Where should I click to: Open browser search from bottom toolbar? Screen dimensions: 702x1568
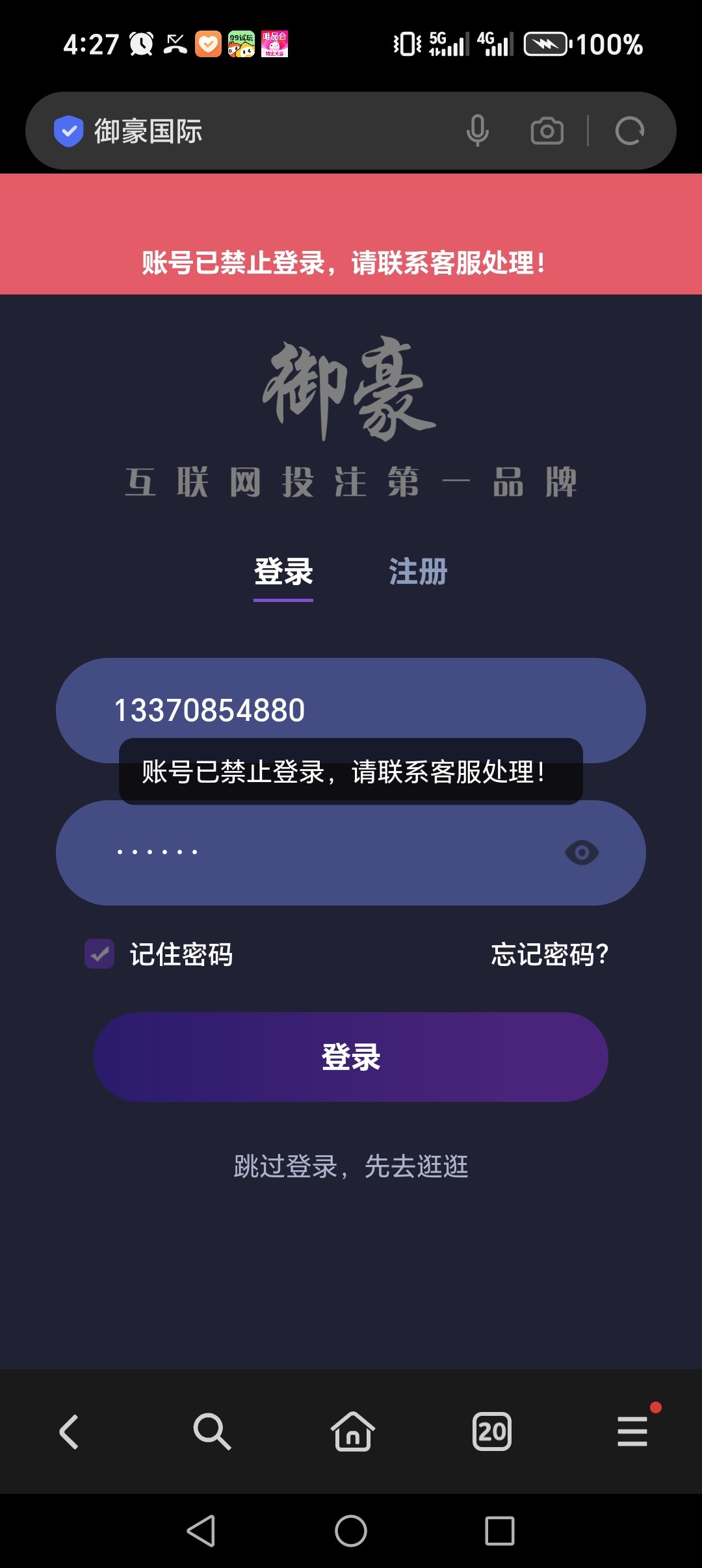[x=212, y=1431]
